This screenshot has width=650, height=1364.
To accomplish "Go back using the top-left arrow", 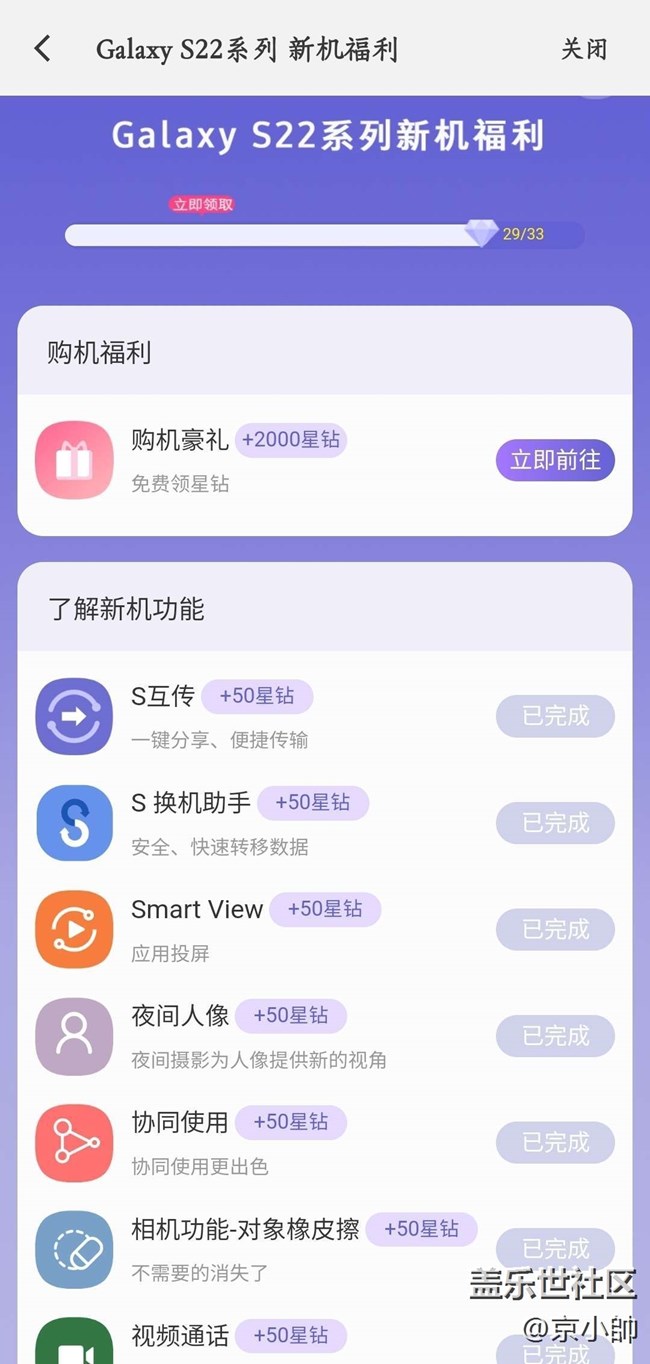I will [x=42, y=48].
